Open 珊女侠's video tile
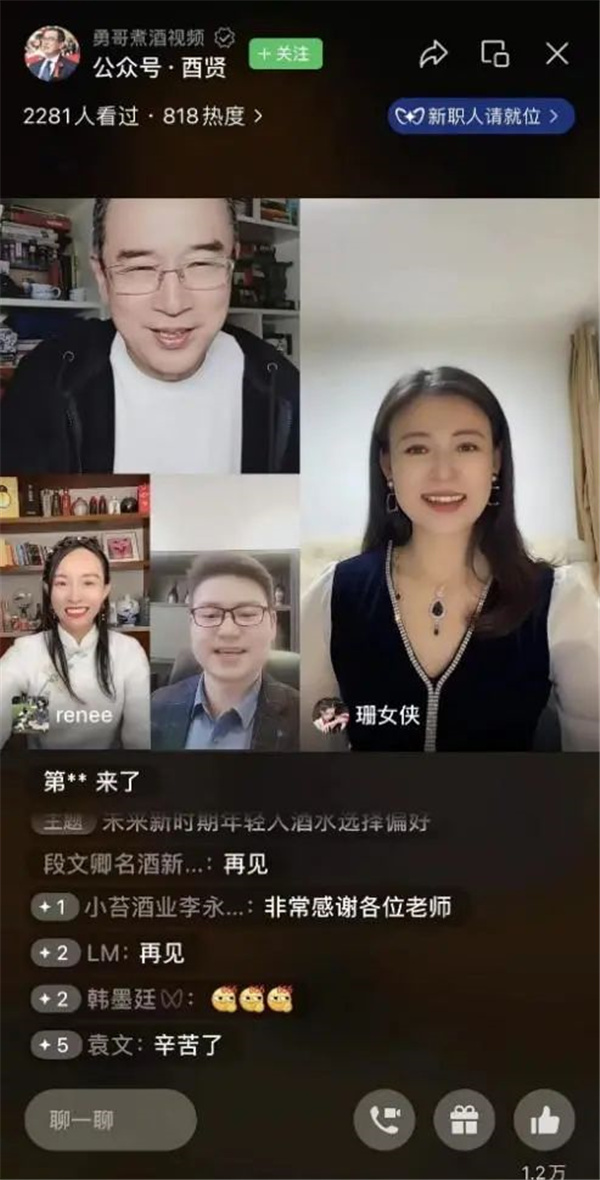600x1180 pixels. pos(450,475)
